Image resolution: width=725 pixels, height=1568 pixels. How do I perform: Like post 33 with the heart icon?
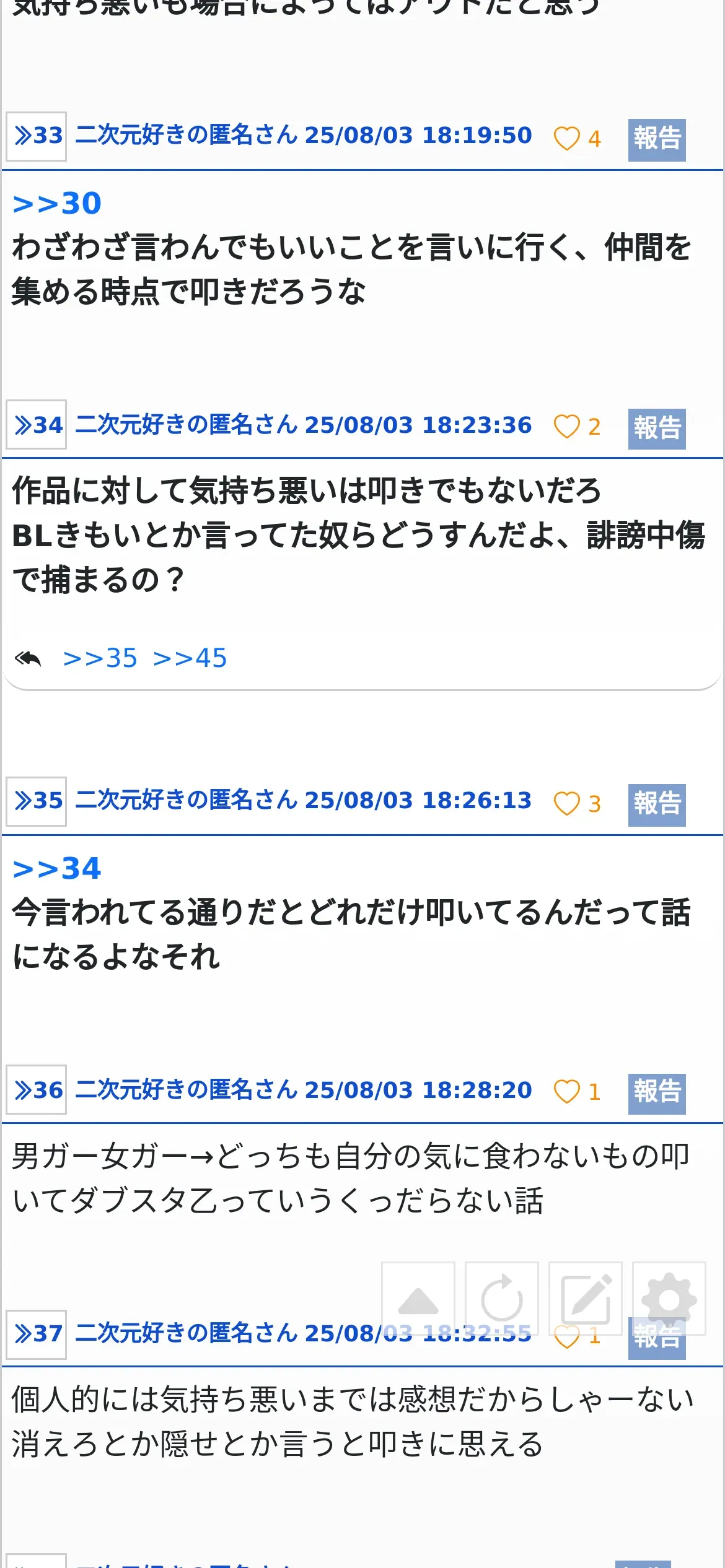[x=566, y=138]
